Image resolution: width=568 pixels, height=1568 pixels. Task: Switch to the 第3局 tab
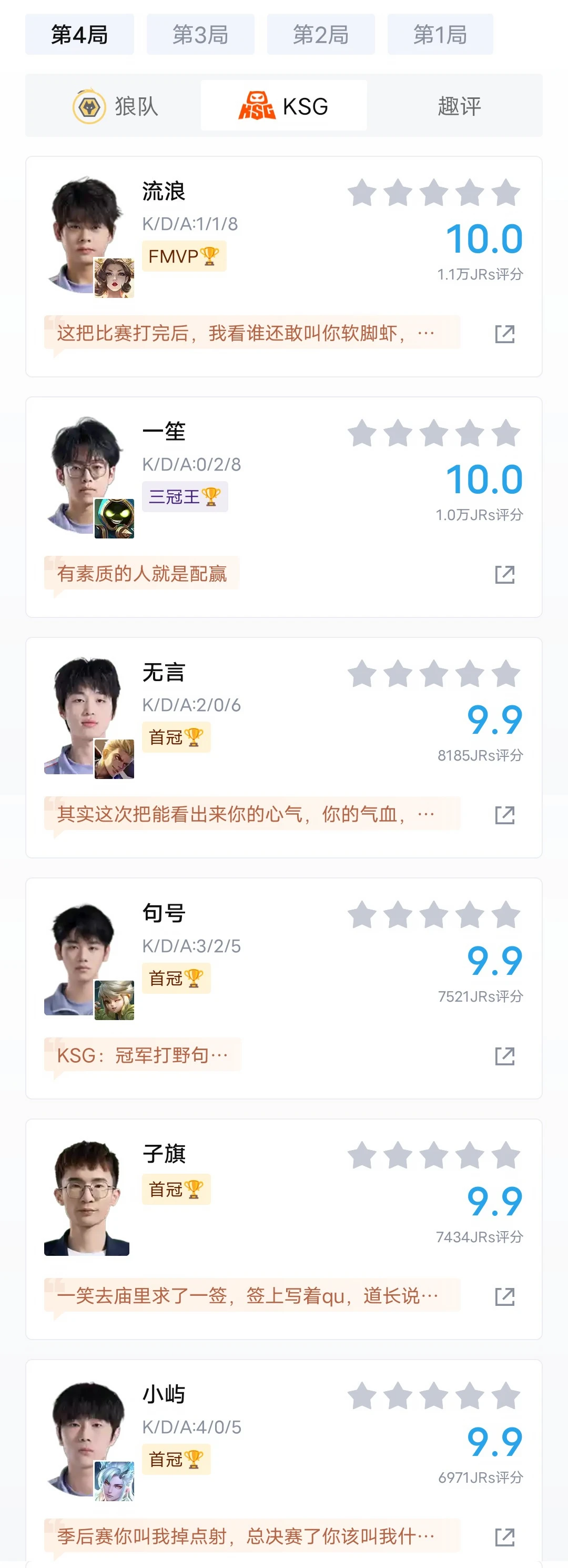pyautogui.click(x=201, y=35)
